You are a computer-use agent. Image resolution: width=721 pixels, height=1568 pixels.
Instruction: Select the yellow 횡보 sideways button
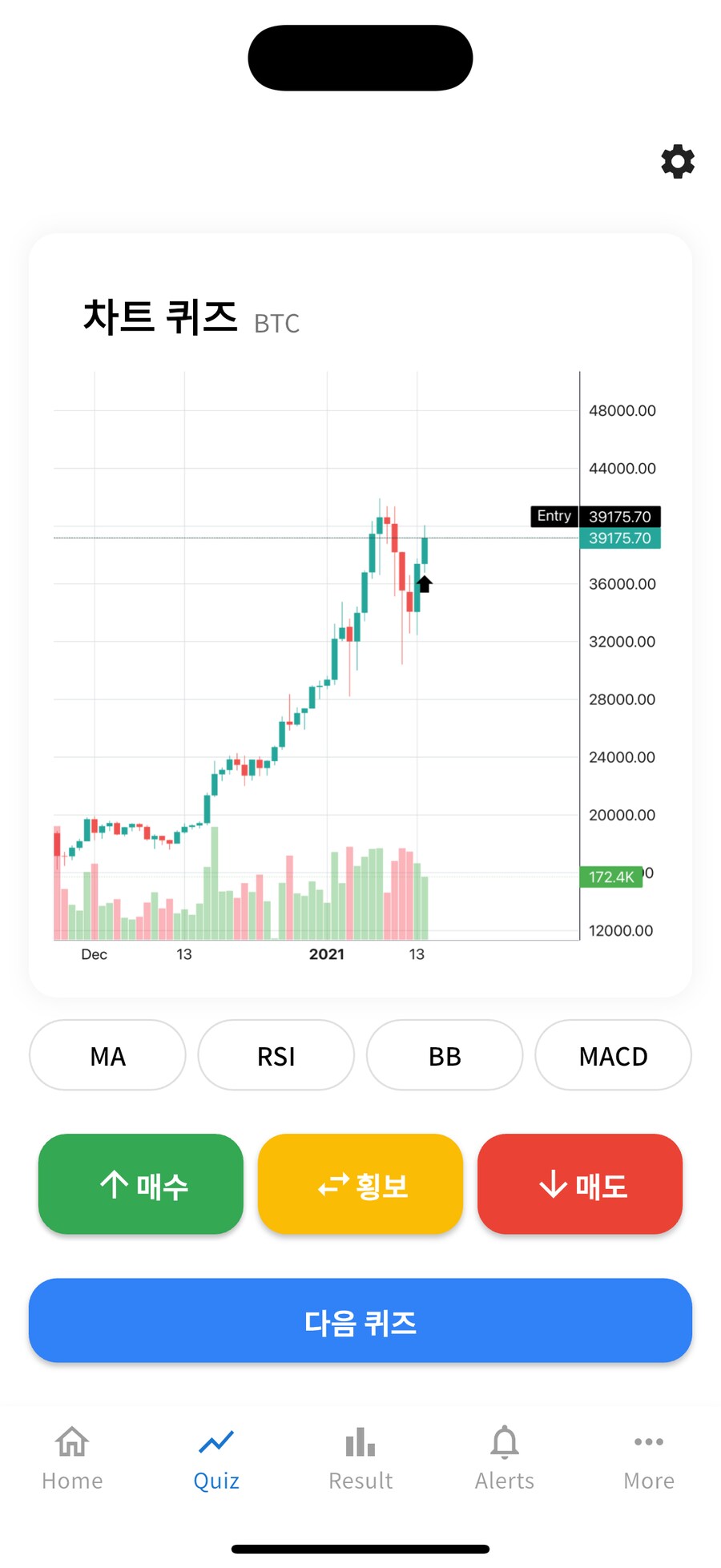(360, 1184)
